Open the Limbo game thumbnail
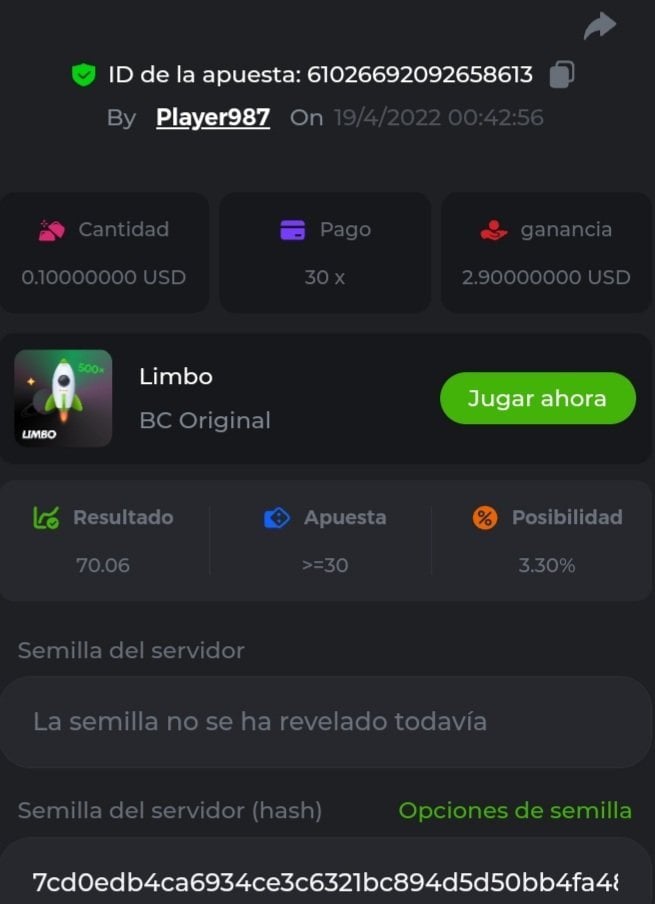This screenshot has height=904, width=655. tap(63, 398)
